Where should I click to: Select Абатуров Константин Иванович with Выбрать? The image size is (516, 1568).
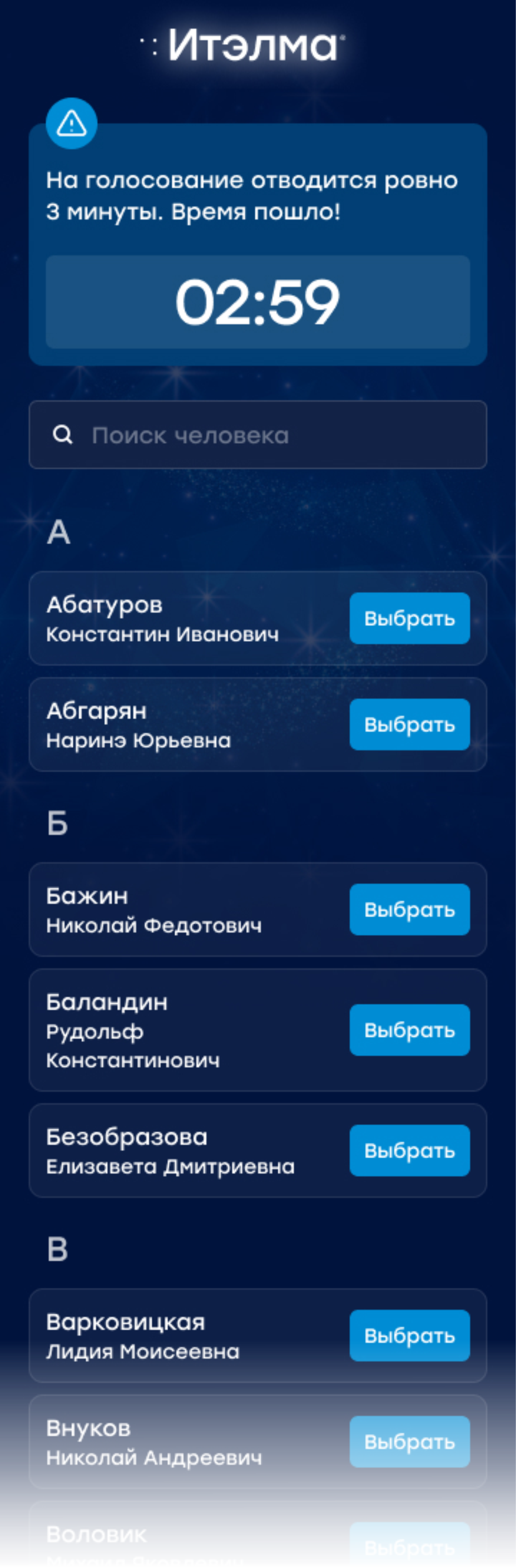[x=409, y=618]
